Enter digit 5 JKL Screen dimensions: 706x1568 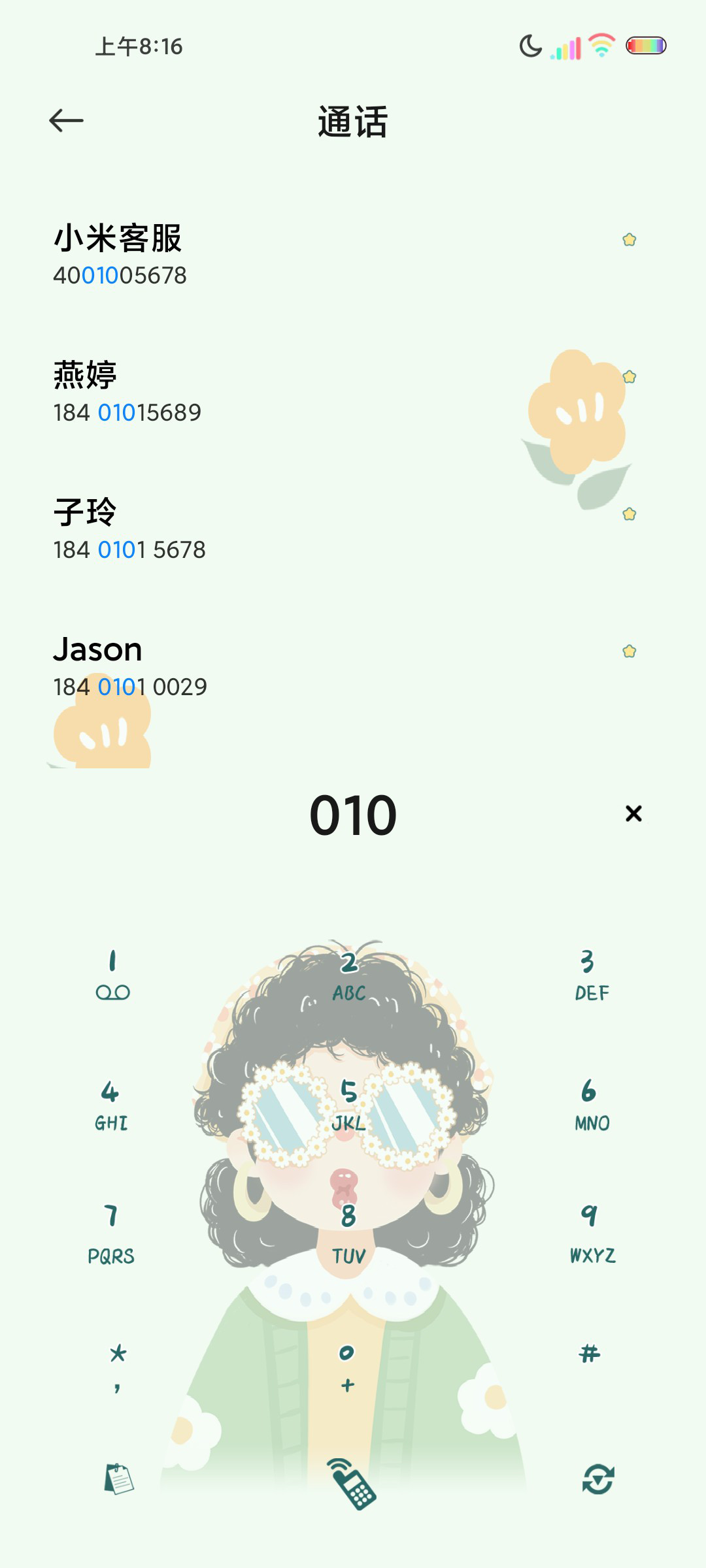click(x=349, y=1105)
